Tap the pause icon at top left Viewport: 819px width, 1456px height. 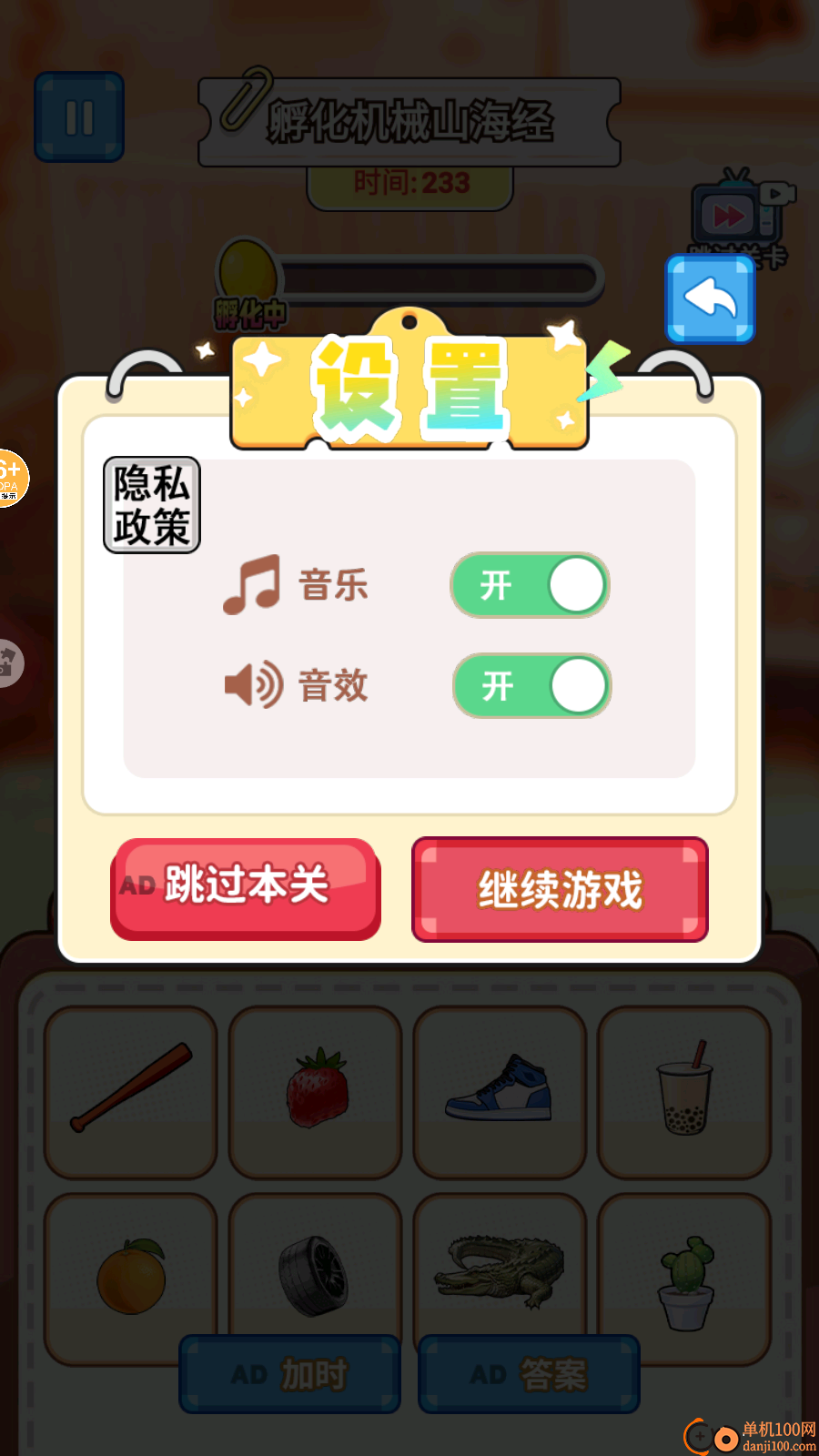[79, 116]
